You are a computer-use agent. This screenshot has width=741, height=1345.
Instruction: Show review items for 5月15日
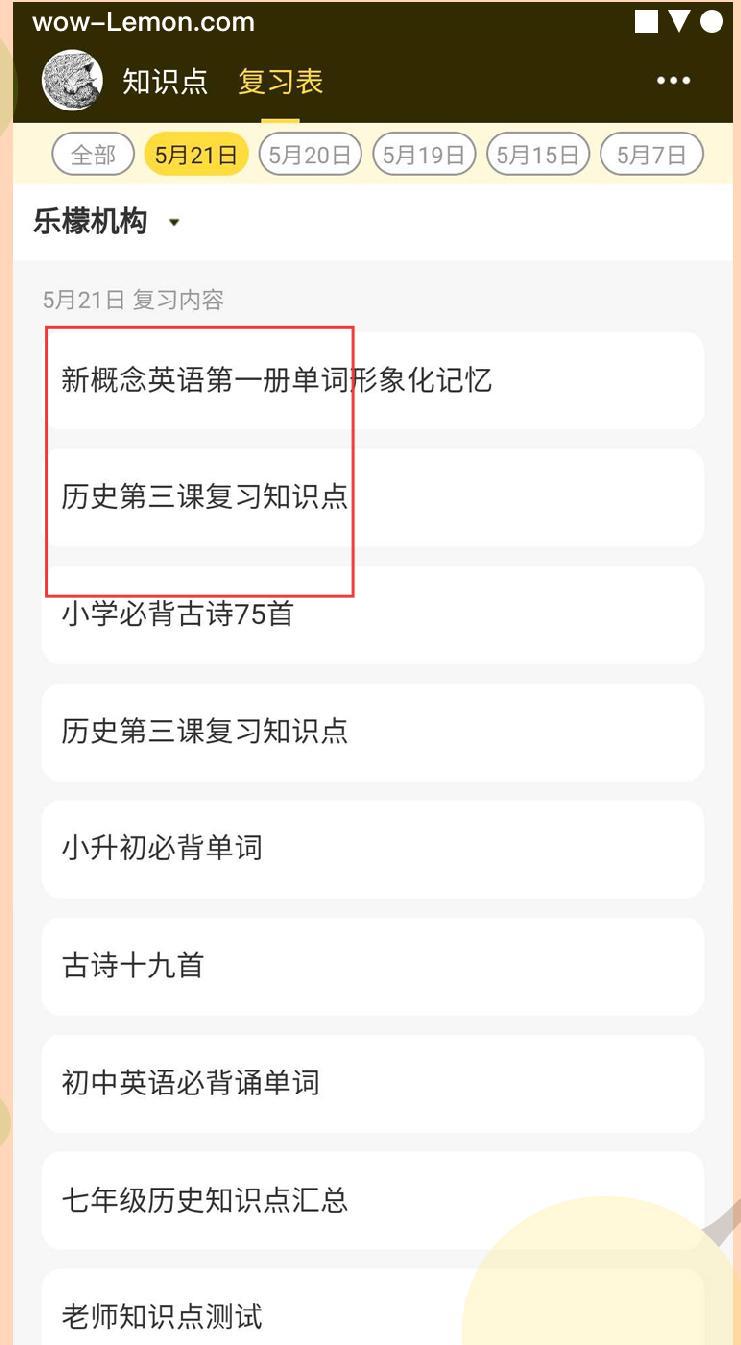pos(538,155)
